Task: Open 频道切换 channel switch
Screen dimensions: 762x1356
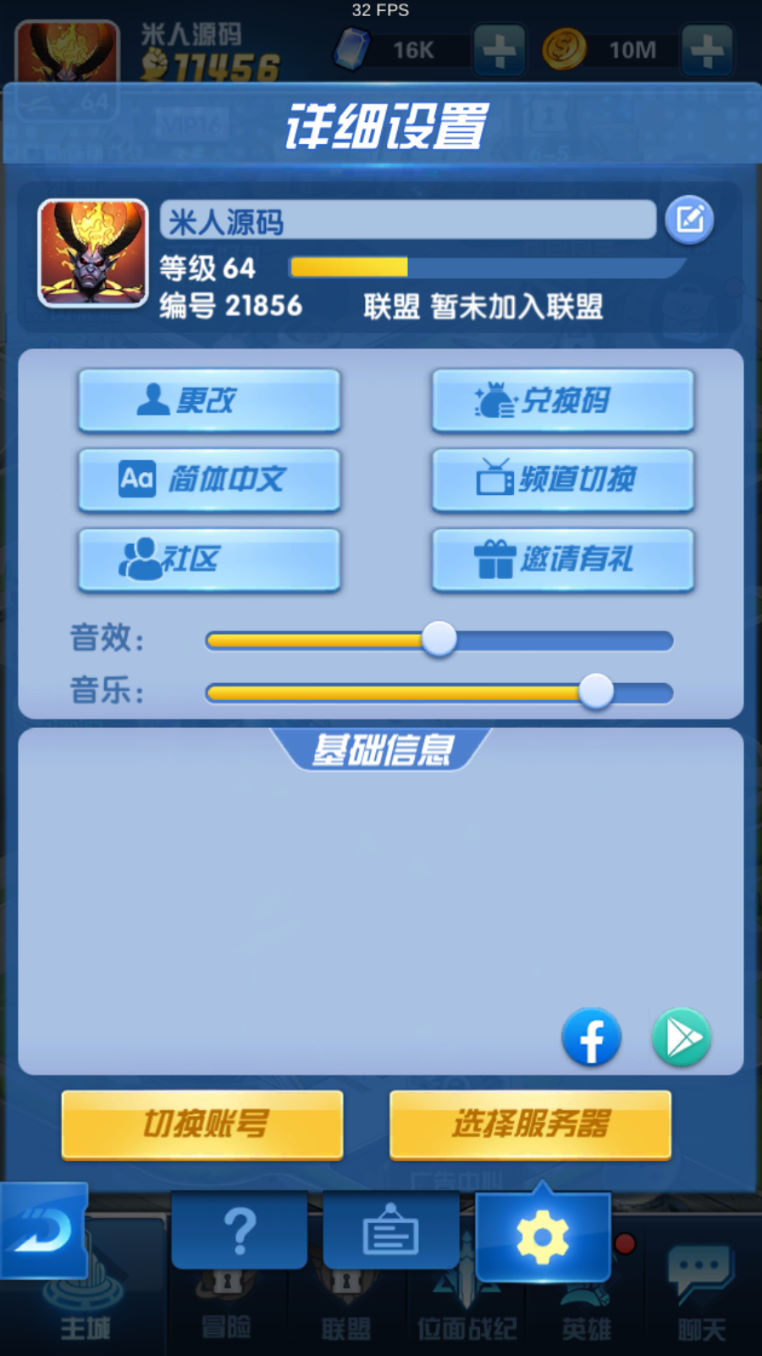Action: click(x=563, y=480)
